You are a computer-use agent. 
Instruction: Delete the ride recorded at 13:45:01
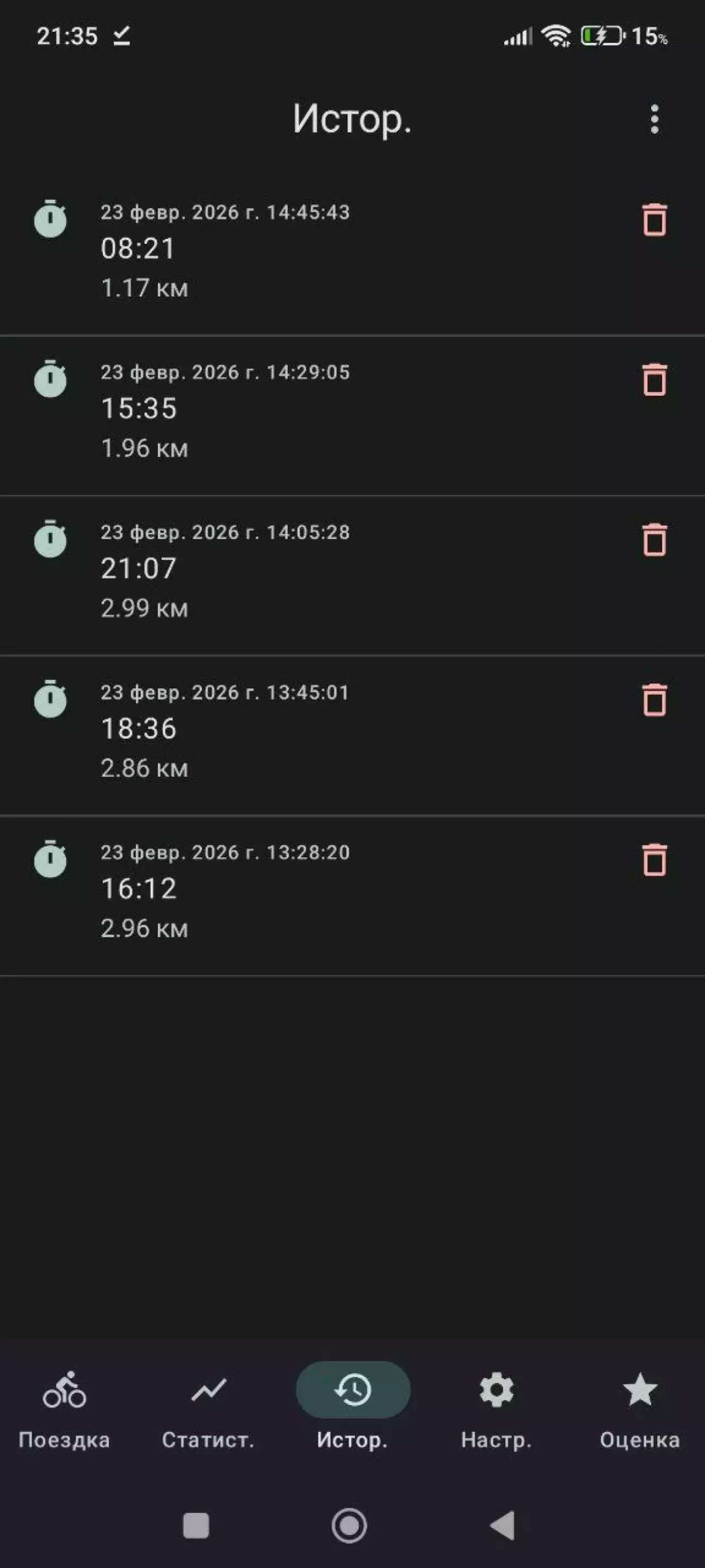click(654, 700)
